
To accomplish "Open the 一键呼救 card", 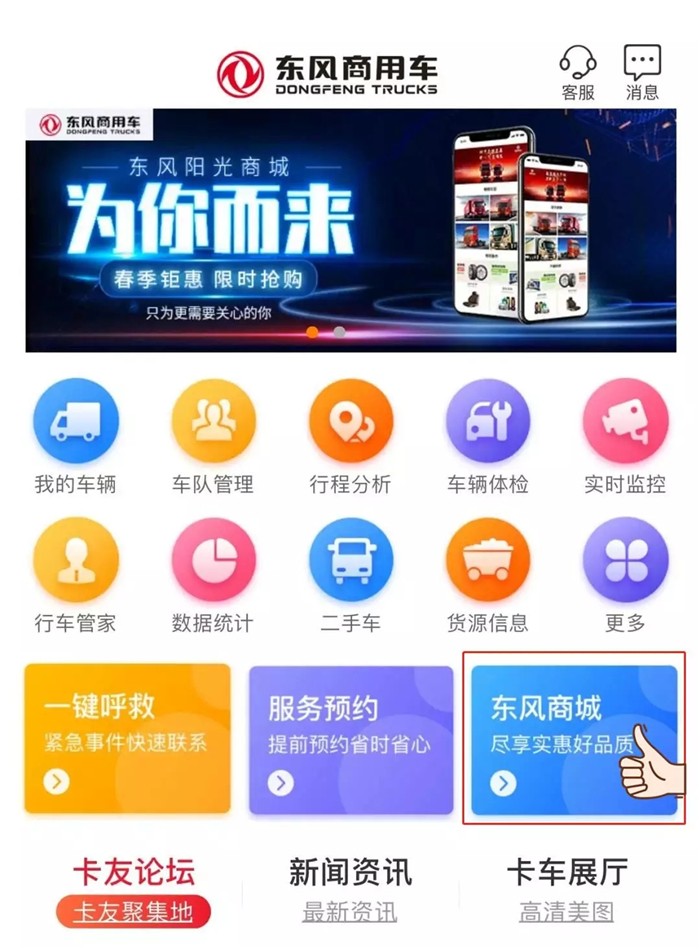I will coord(128,738).
